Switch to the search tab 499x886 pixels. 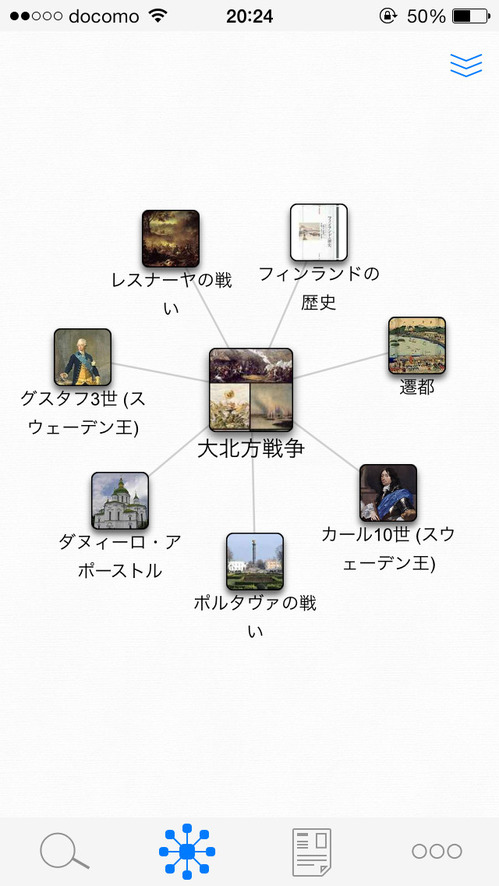pyautogui.click(x=64, y=852)
